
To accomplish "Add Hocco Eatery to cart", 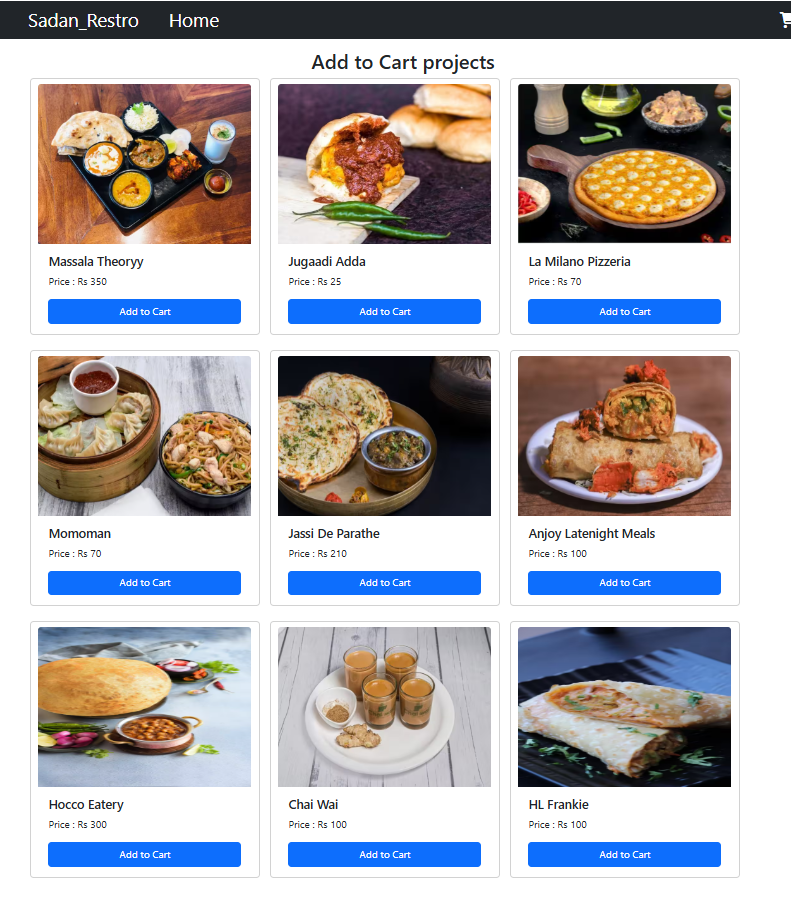I will 144,854.
